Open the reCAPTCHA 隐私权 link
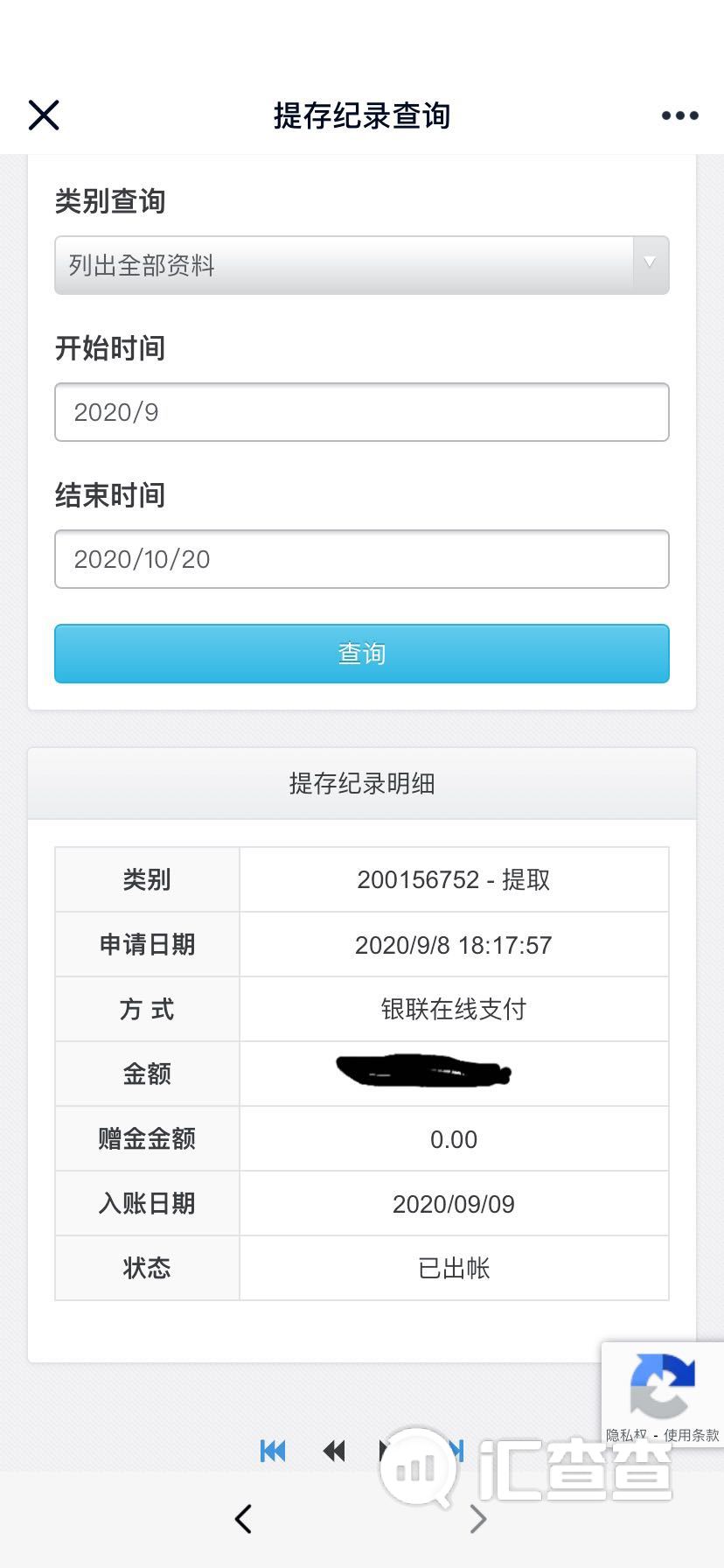This screenshot has height=1568, width=724. (626, 1435)
